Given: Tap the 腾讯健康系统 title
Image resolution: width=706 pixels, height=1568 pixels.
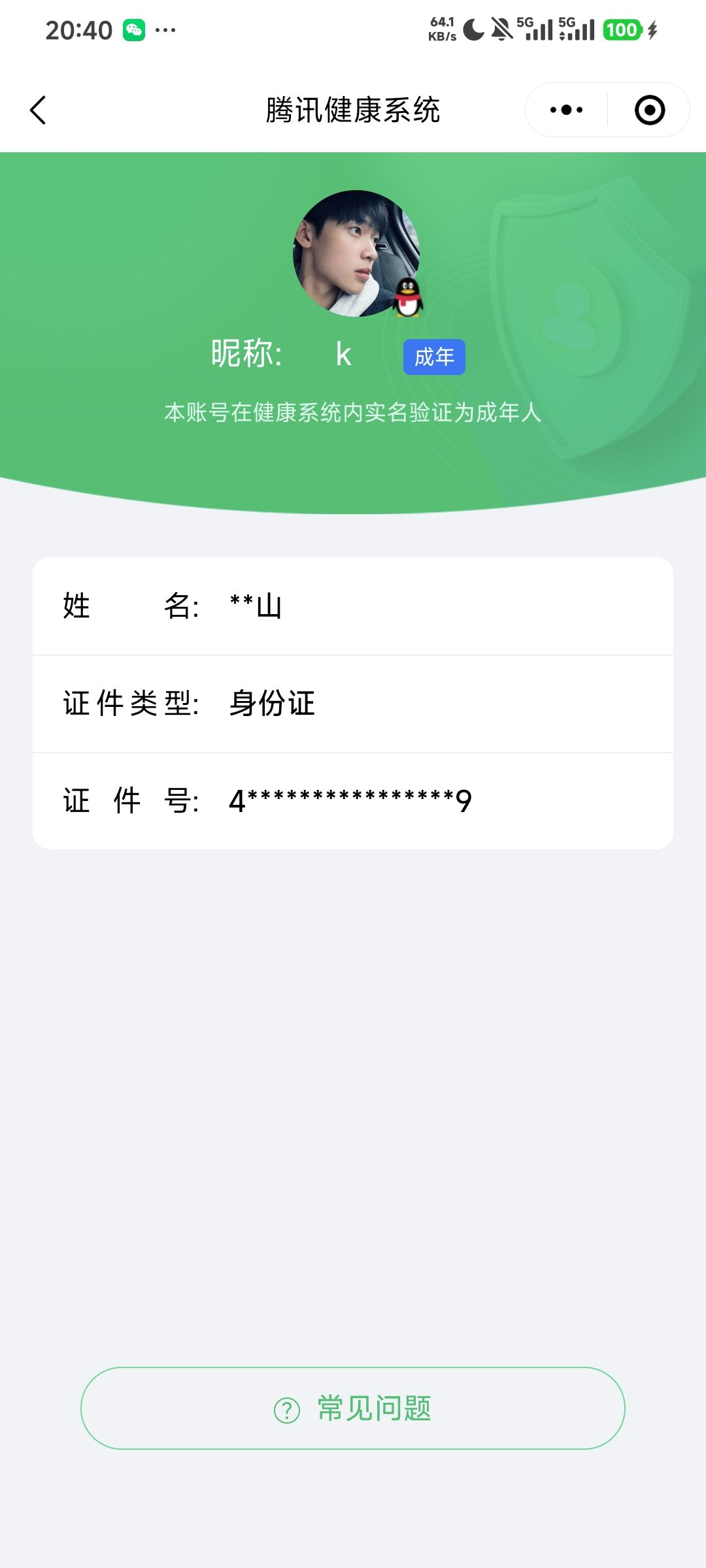Looking at the screenshot, I should (x=353, y=110).
